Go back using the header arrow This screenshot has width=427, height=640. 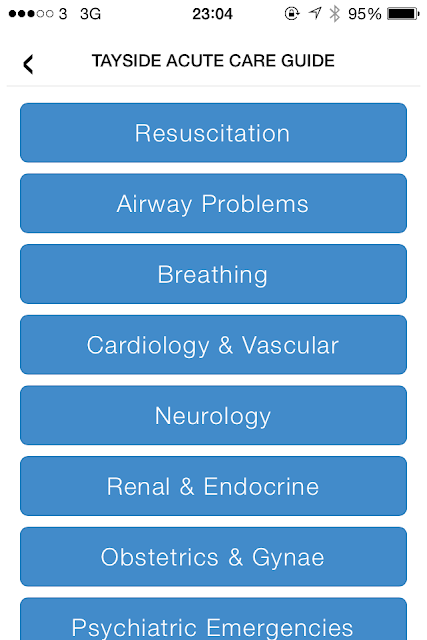tap(28, 64)
